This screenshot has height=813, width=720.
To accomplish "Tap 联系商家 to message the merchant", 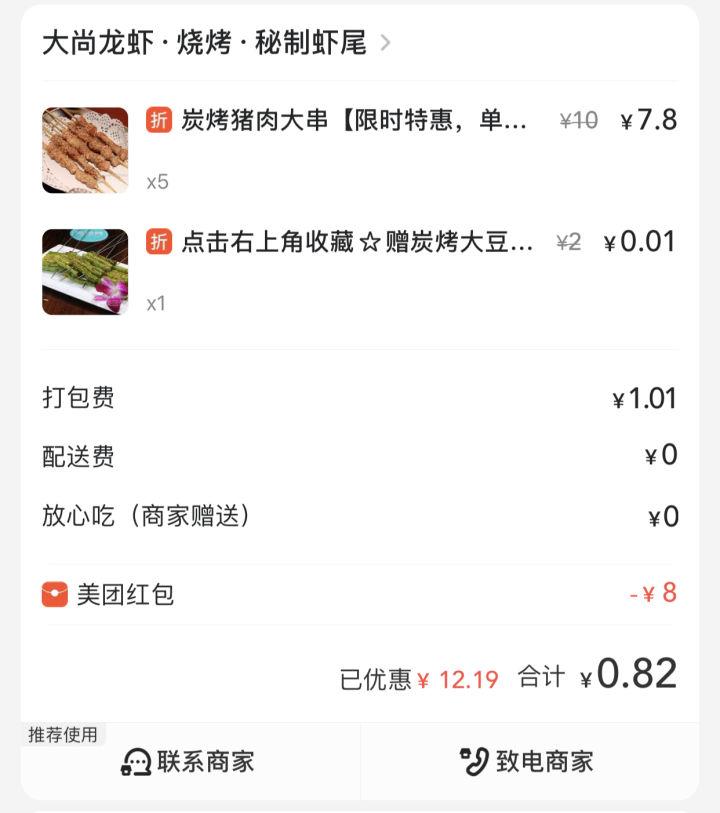I will [x=189, y=761].
